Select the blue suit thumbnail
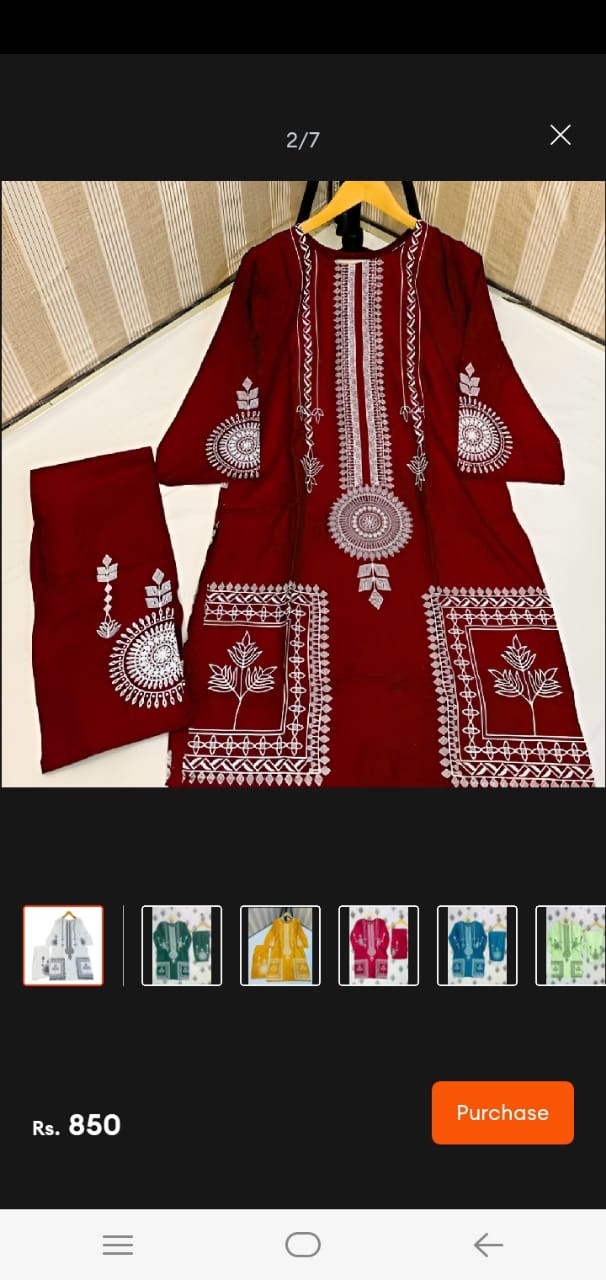This screenshot has height=1280, width=606. pos(477,945)
